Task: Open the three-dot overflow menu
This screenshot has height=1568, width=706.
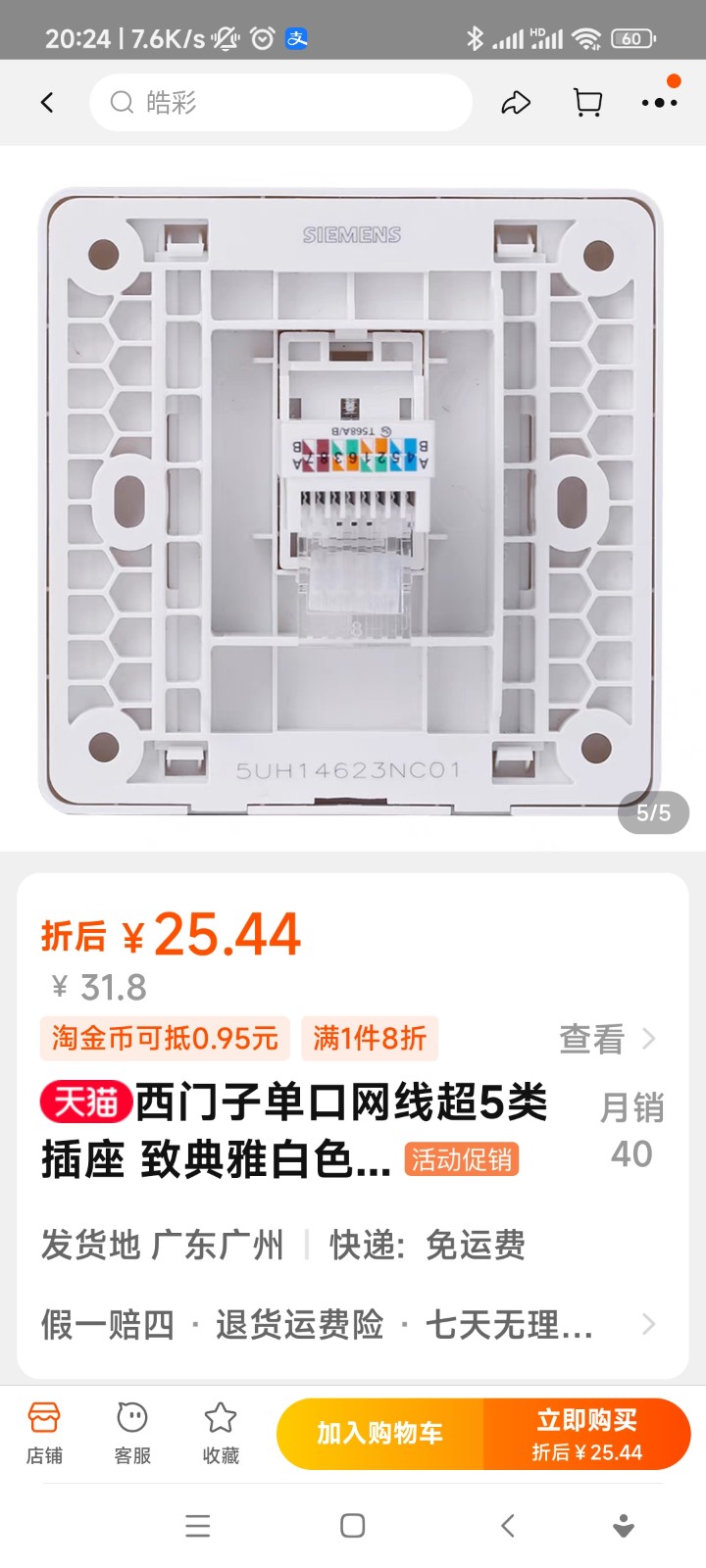Action: [659, 103]
